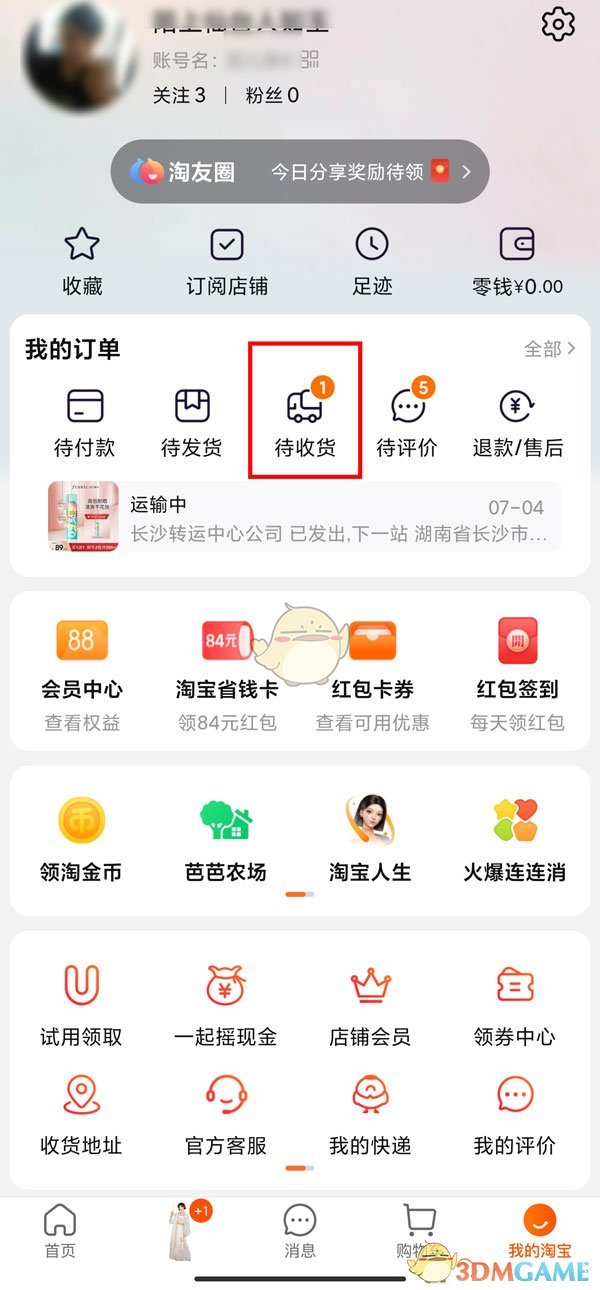Open the 淘友圈 reward banner
600x1290 pixels.
pos(300,172)
